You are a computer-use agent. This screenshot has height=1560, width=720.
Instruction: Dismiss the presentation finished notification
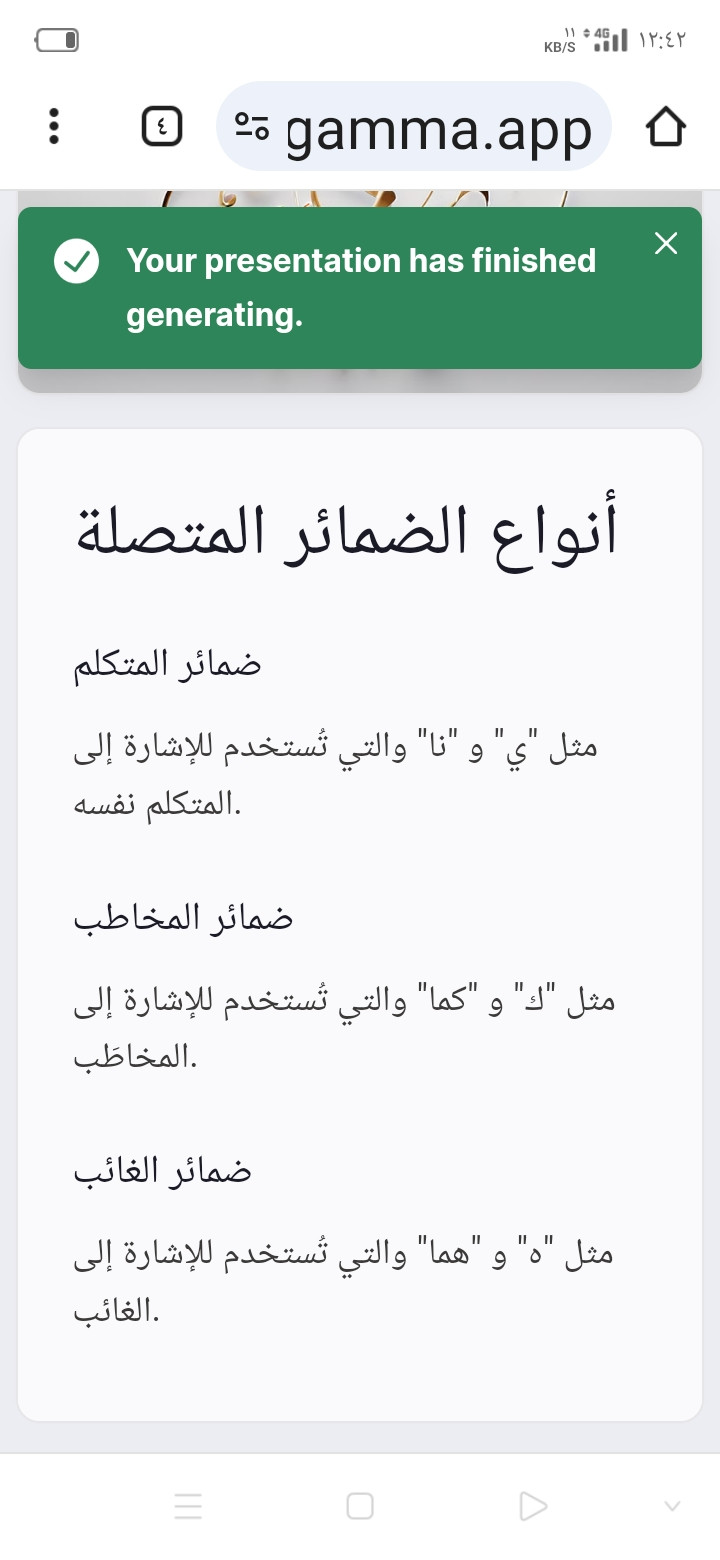pos(666,243)
